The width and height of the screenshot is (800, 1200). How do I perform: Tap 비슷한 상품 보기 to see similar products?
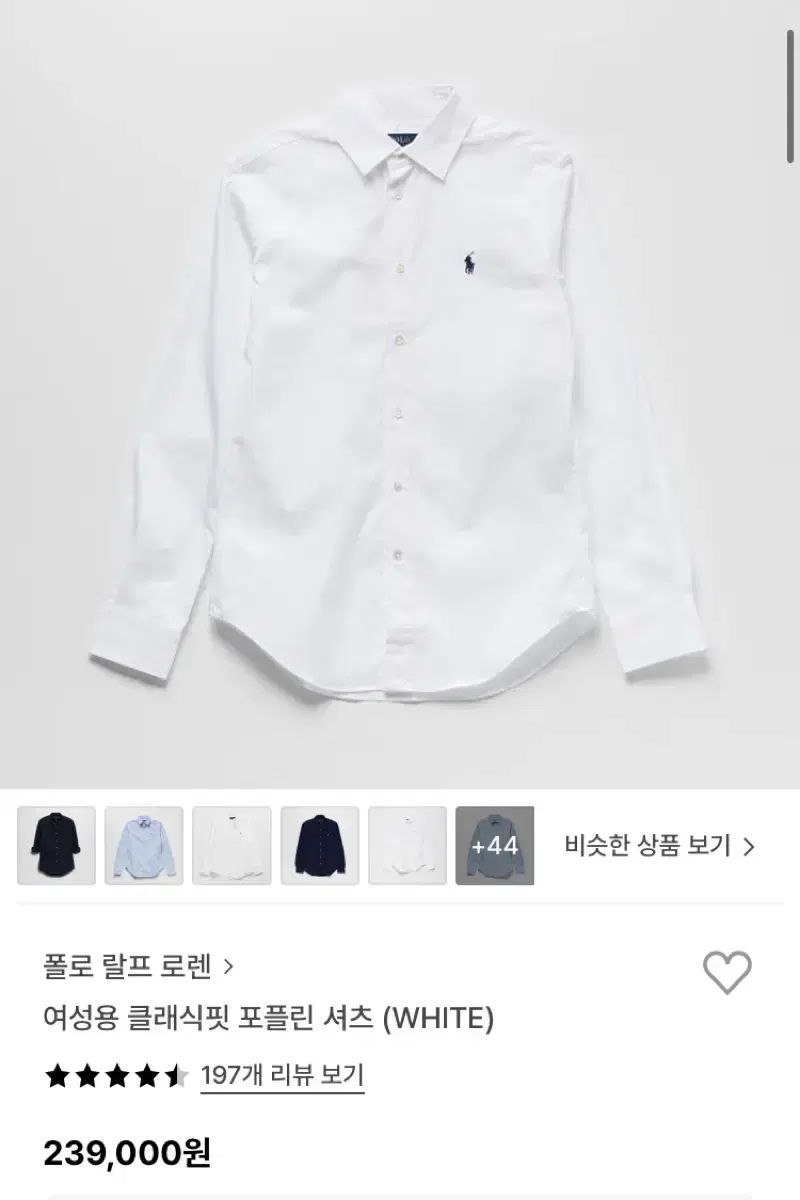pyautogui.click(x=659, y=846)
